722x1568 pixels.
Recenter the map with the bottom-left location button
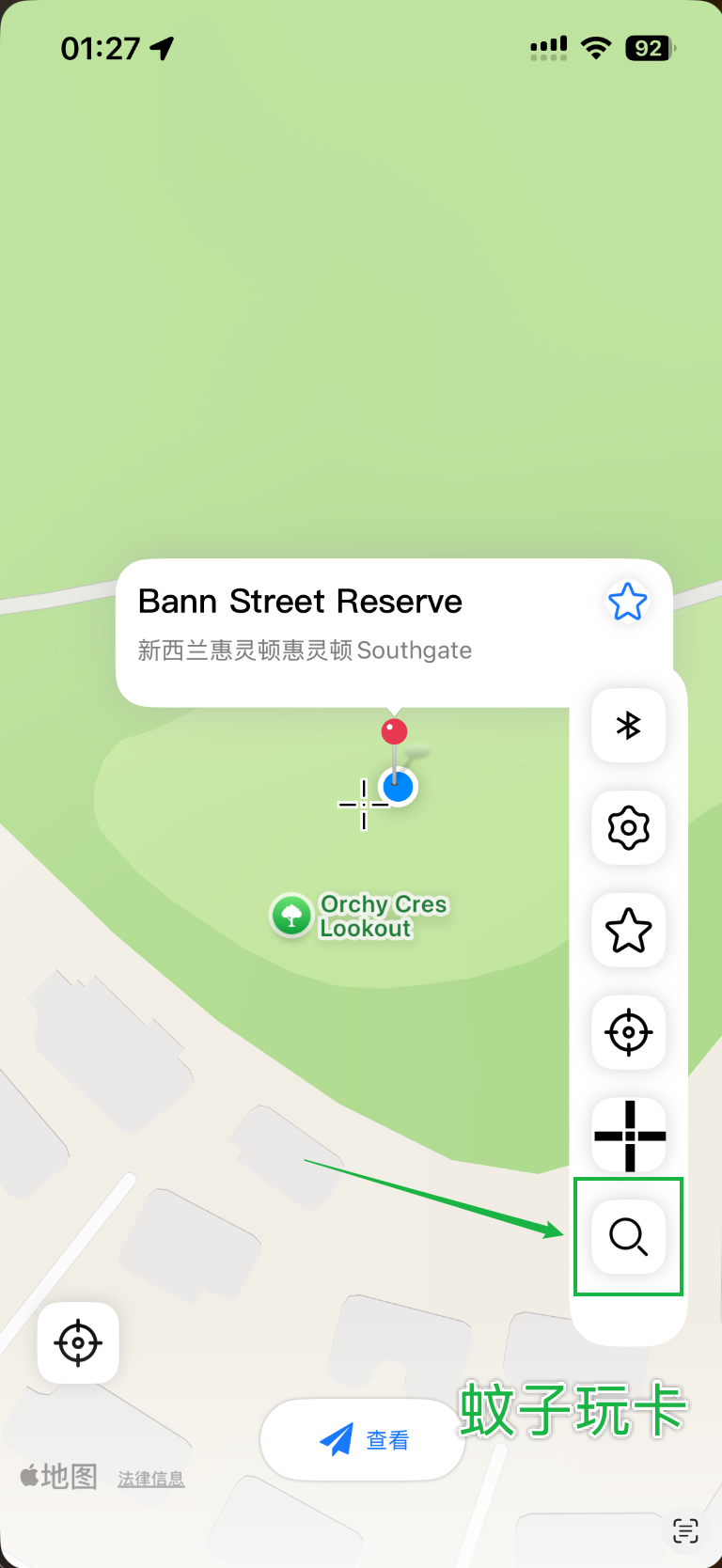click(78, 1342)
